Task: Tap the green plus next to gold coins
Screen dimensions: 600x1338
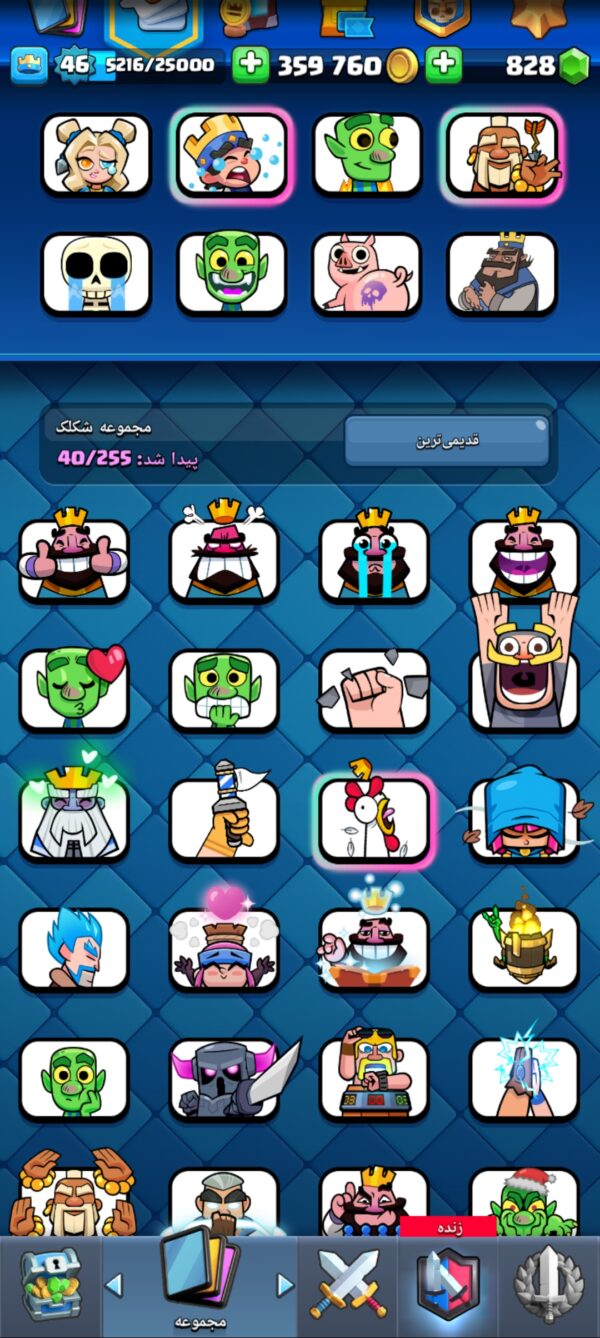Action: 250,65
